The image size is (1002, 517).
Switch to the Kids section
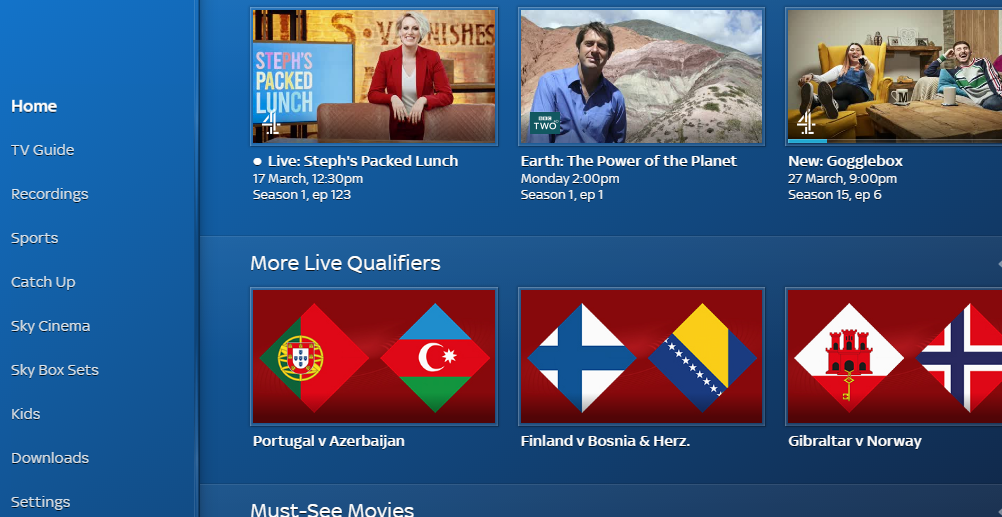pos(26,414)
